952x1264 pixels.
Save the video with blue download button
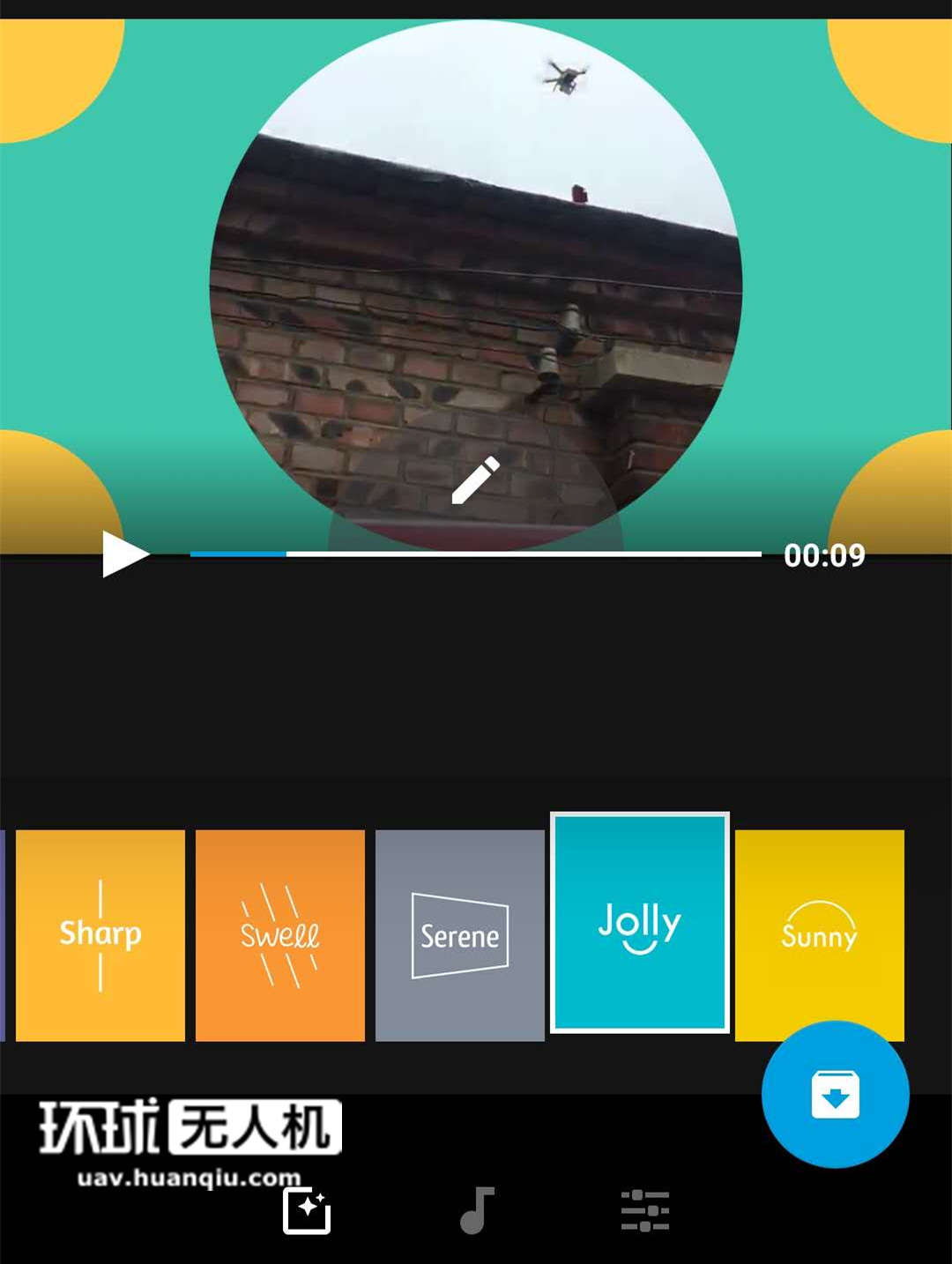(835, 1095)
